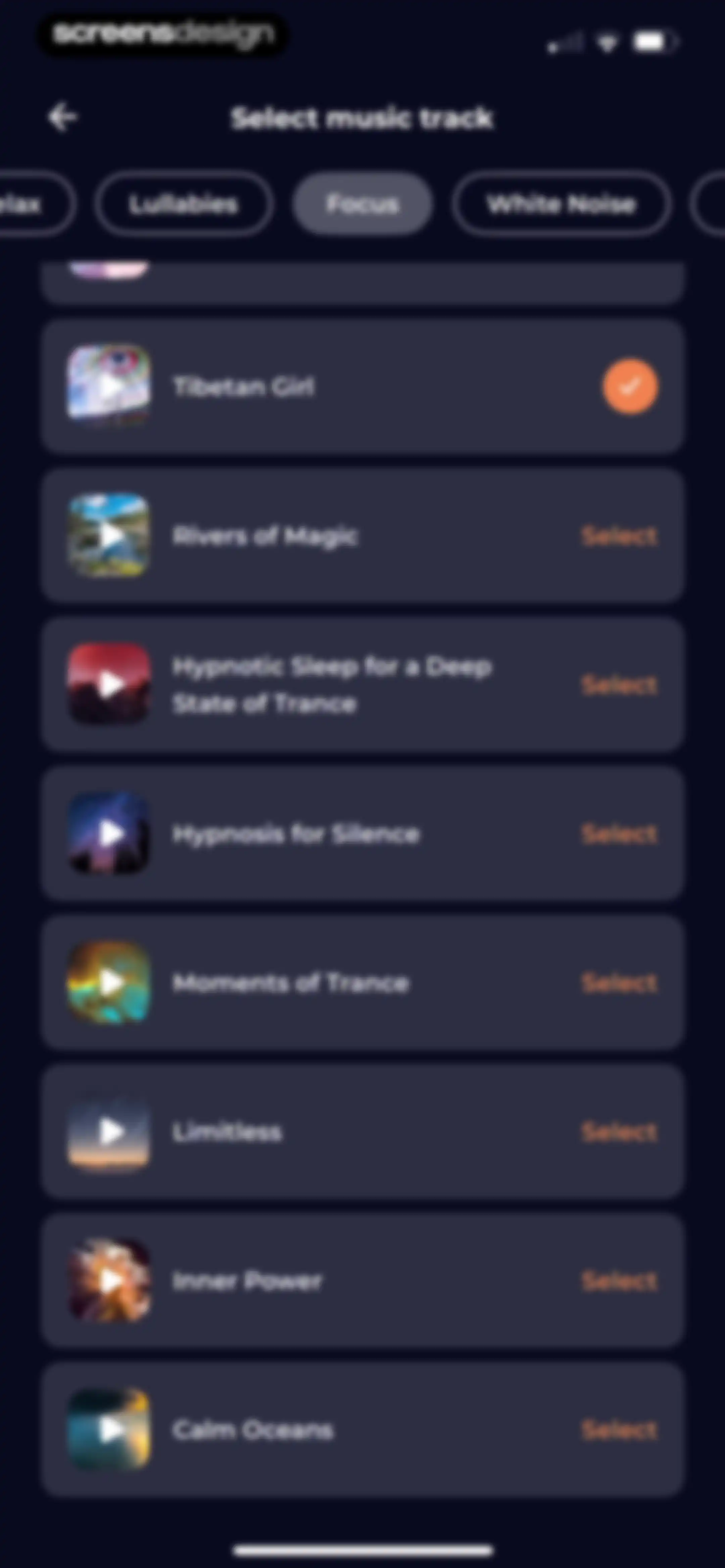Go back using the arrow icon
The height and width of the screenshot is (1568, 725).
(x=63, y=117)
